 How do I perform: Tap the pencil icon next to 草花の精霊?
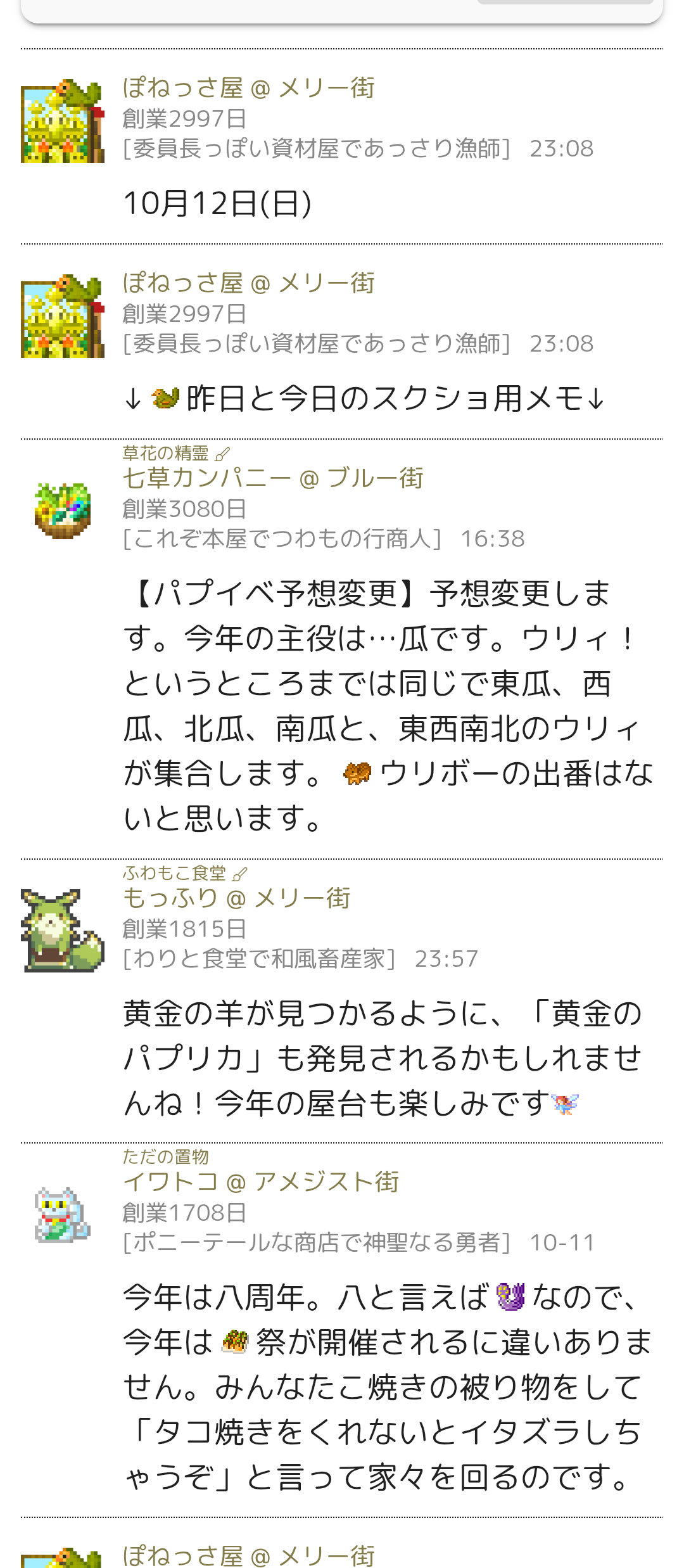(x=223, y=454)
